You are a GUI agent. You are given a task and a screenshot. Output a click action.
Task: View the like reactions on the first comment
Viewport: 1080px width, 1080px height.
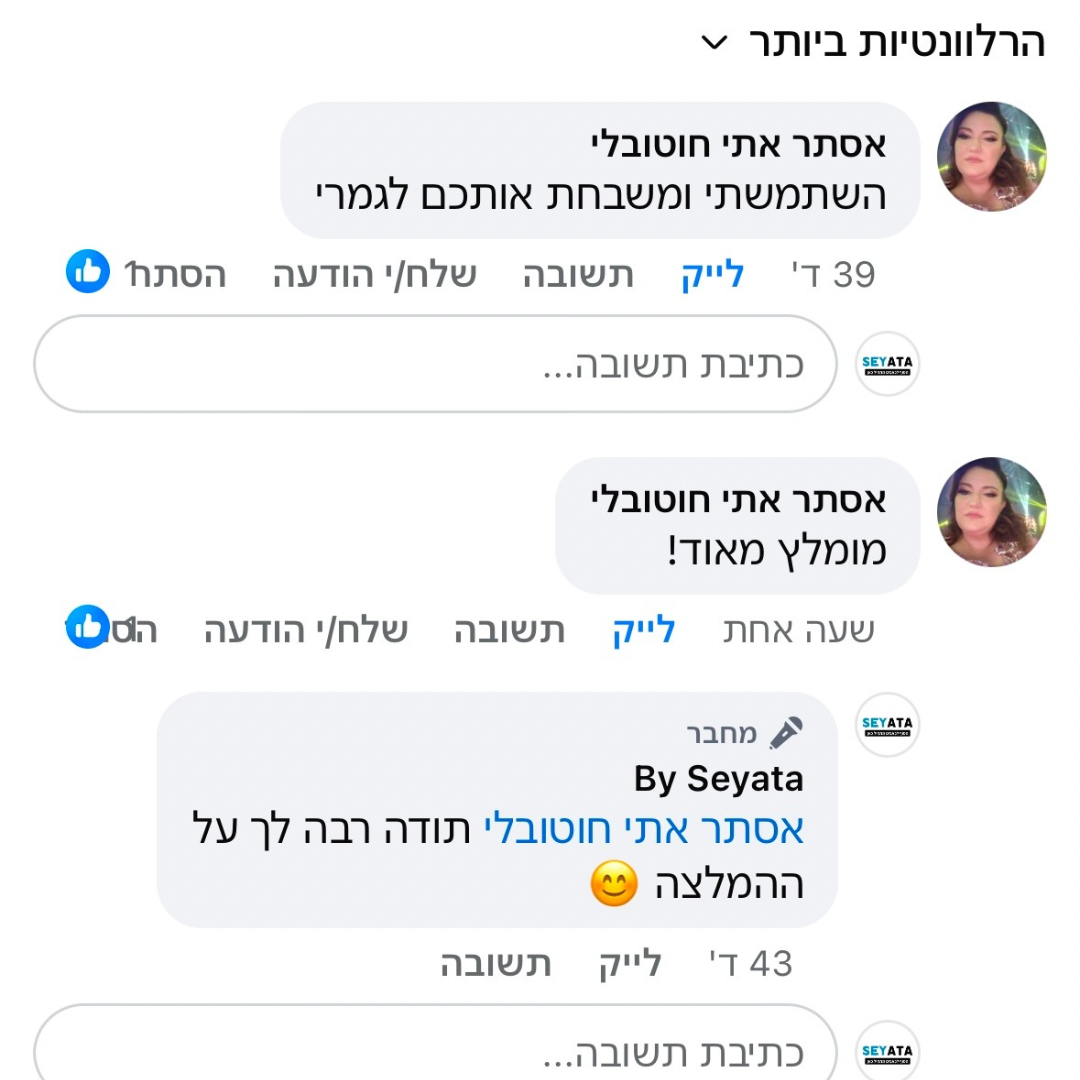tap(88, 272)
